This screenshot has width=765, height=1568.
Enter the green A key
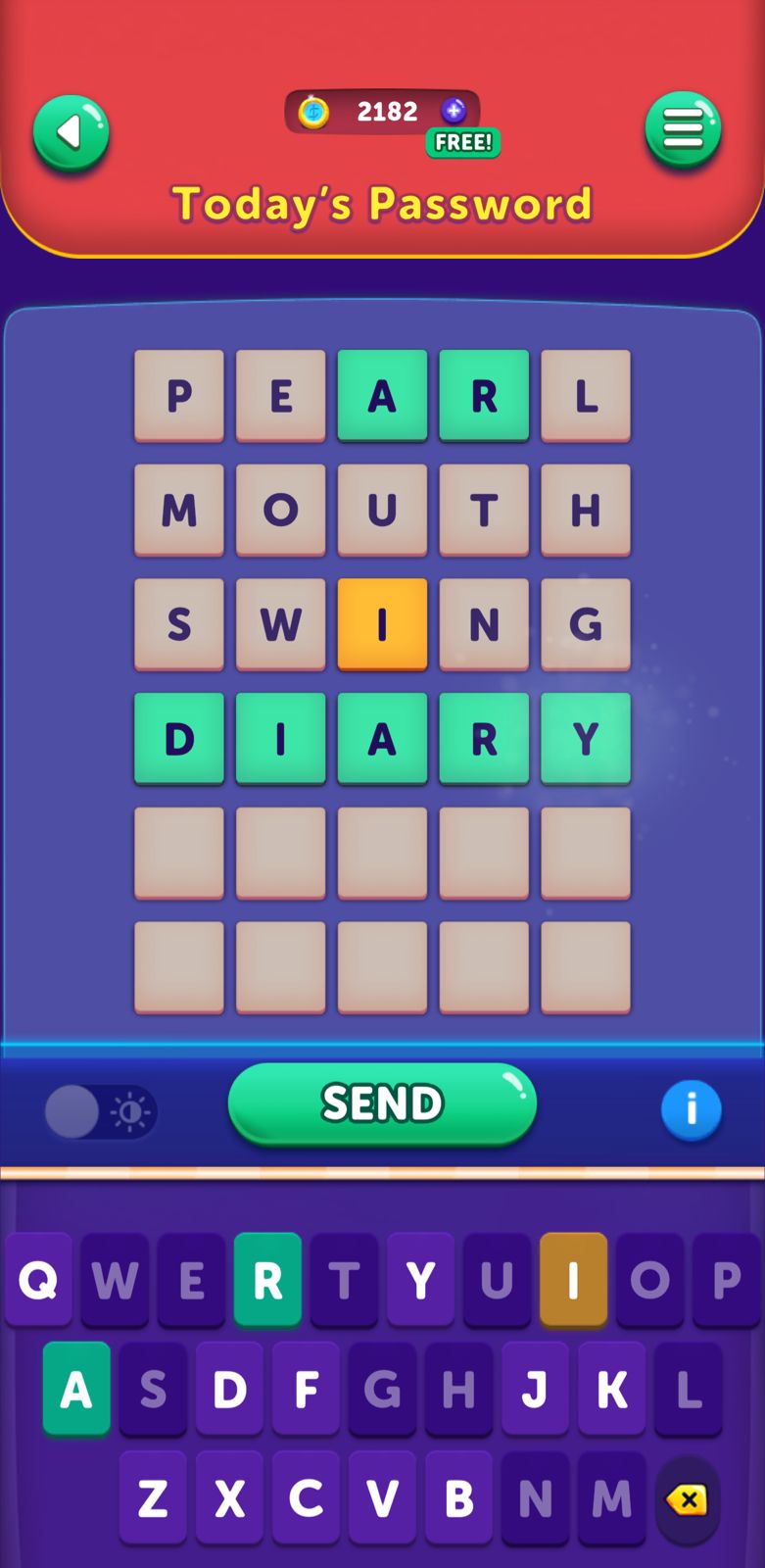point(76,1389)
